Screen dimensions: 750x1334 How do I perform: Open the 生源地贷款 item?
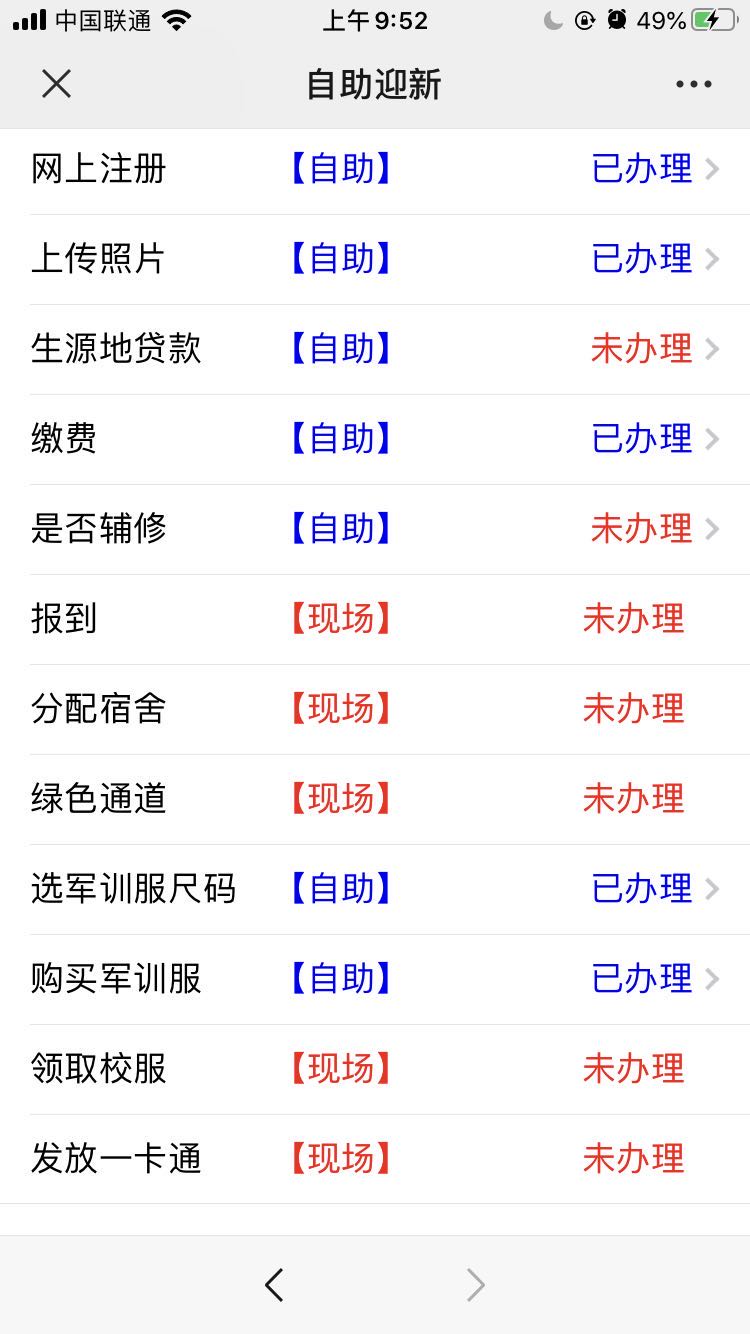(x=375, y=349)
